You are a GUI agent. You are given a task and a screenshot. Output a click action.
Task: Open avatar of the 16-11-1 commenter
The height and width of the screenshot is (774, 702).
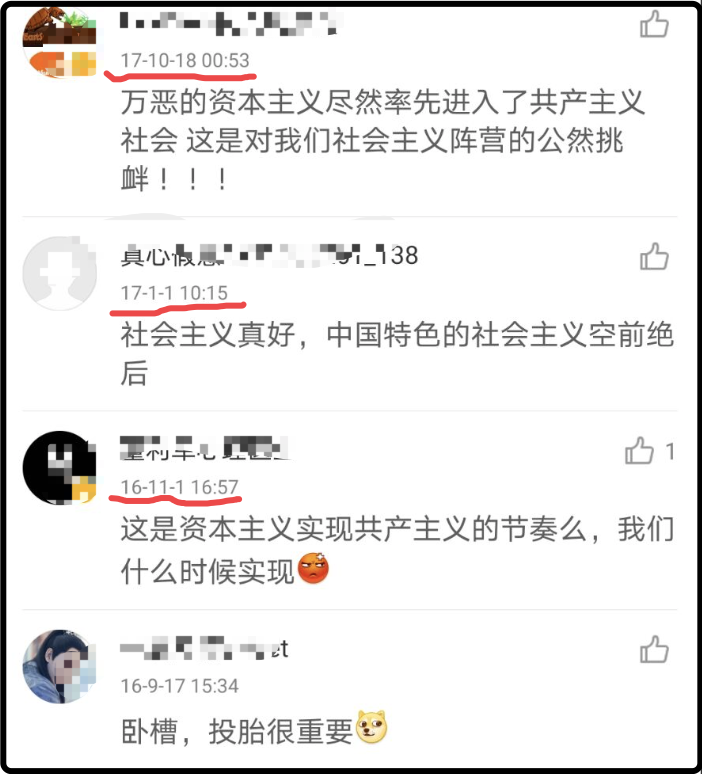point(56,467)
